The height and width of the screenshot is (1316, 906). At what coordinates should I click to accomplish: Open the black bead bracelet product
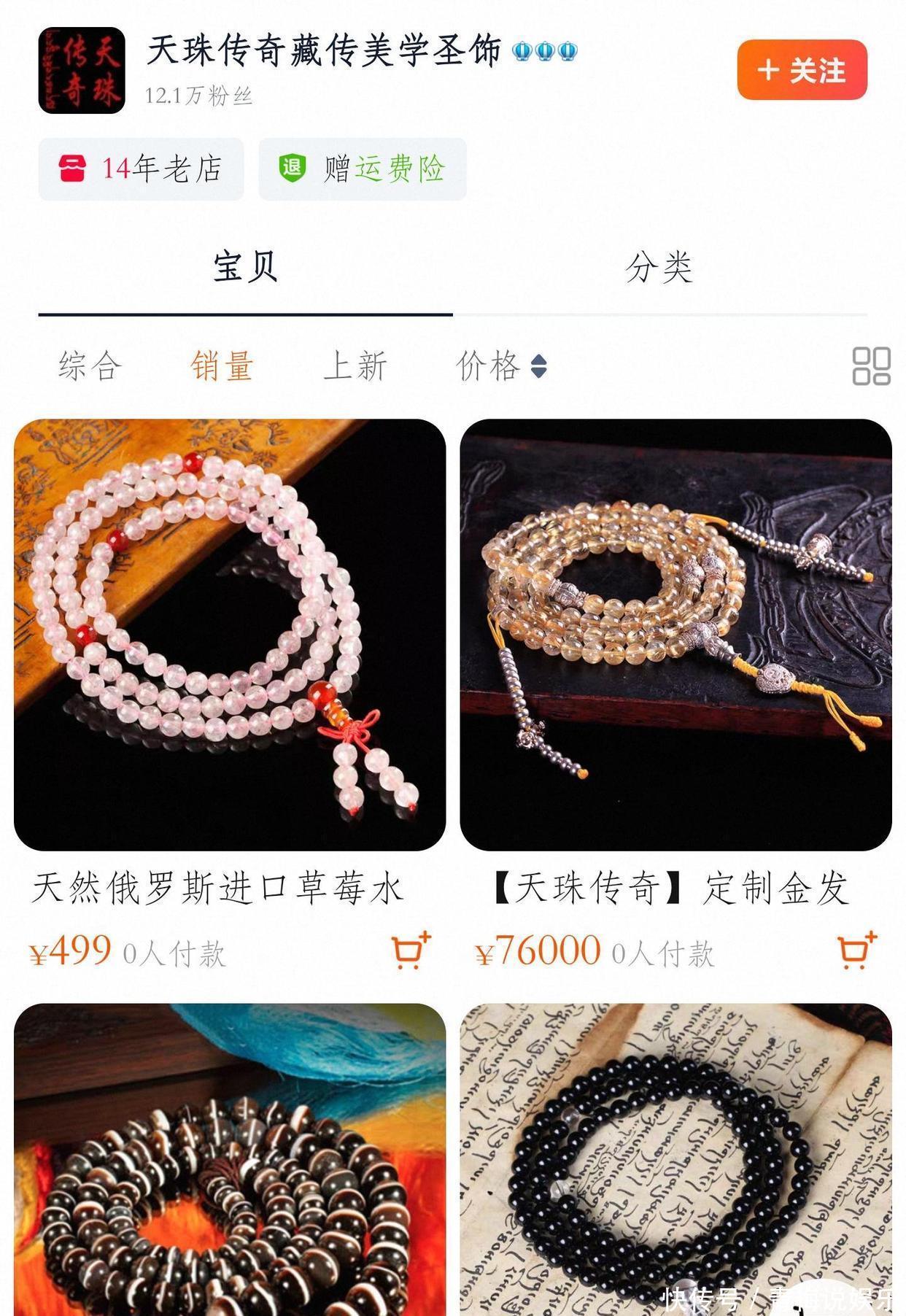point(675,1160)
